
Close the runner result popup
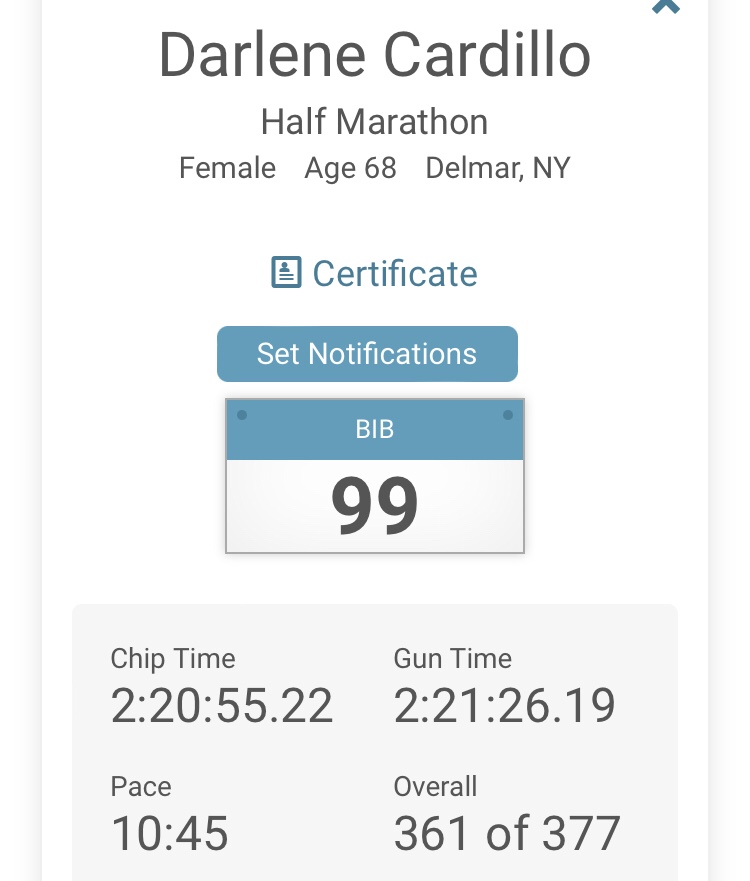[x=665, y=6]
